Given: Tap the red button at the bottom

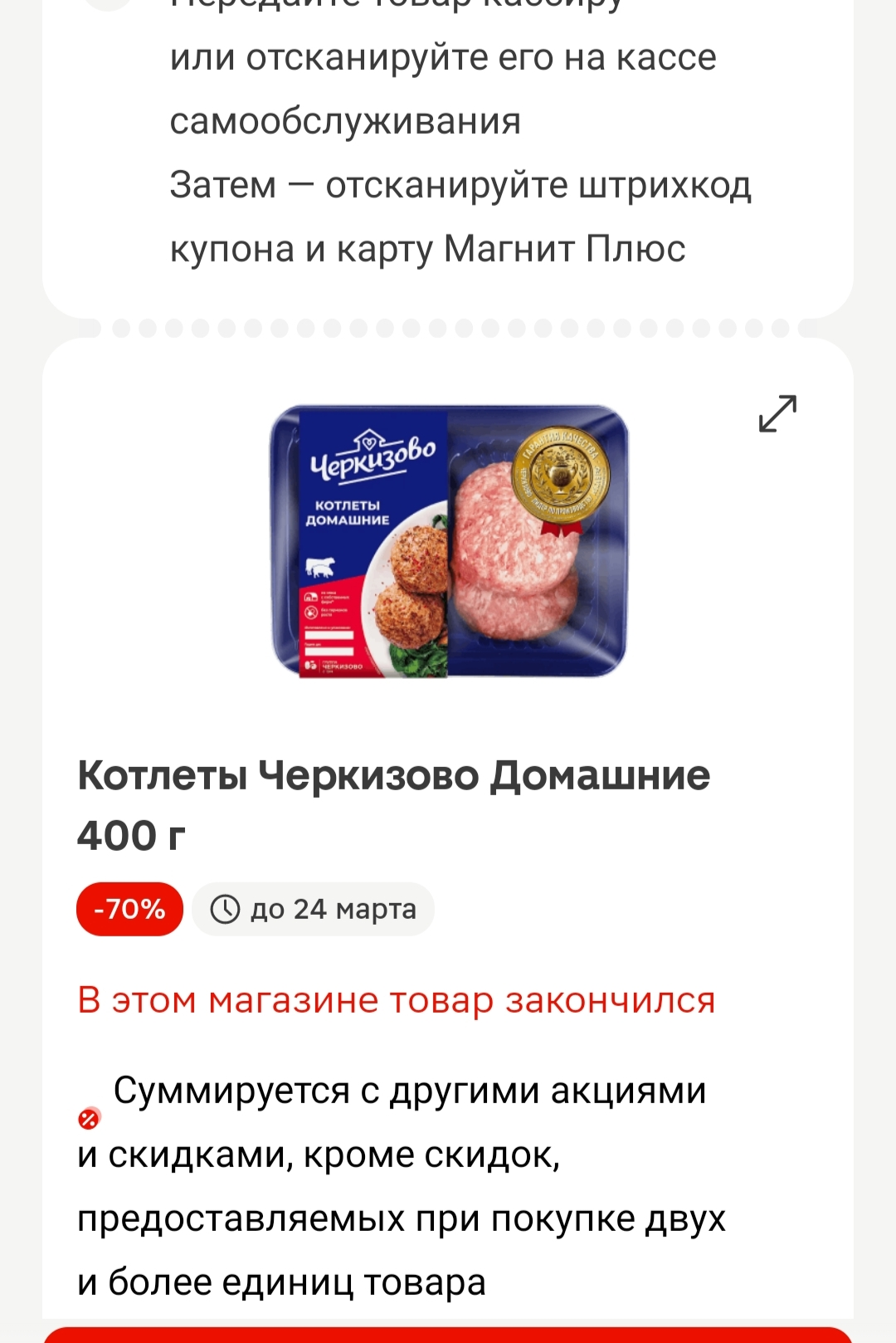Looking at the screenshot, I should 448,1335.
